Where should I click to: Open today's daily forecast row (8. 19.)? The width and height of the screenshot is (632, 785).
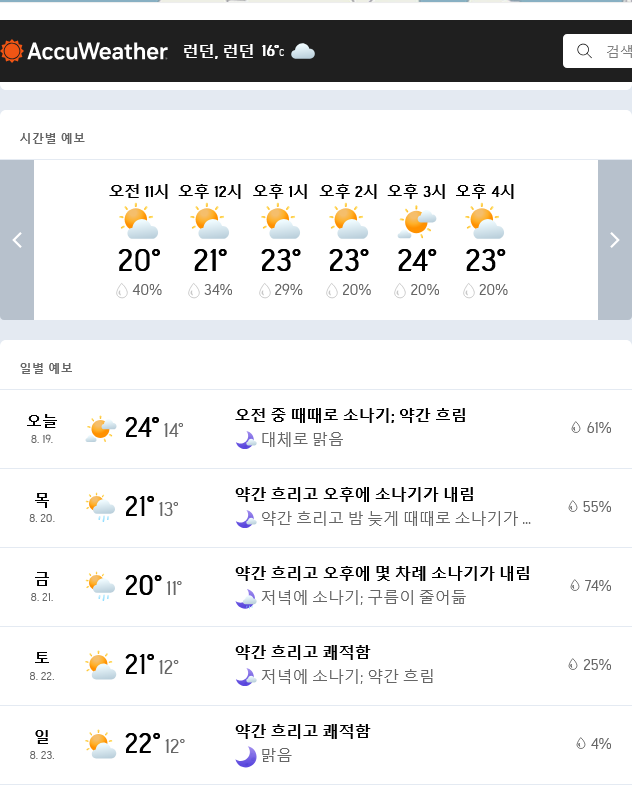coord(316,429)
